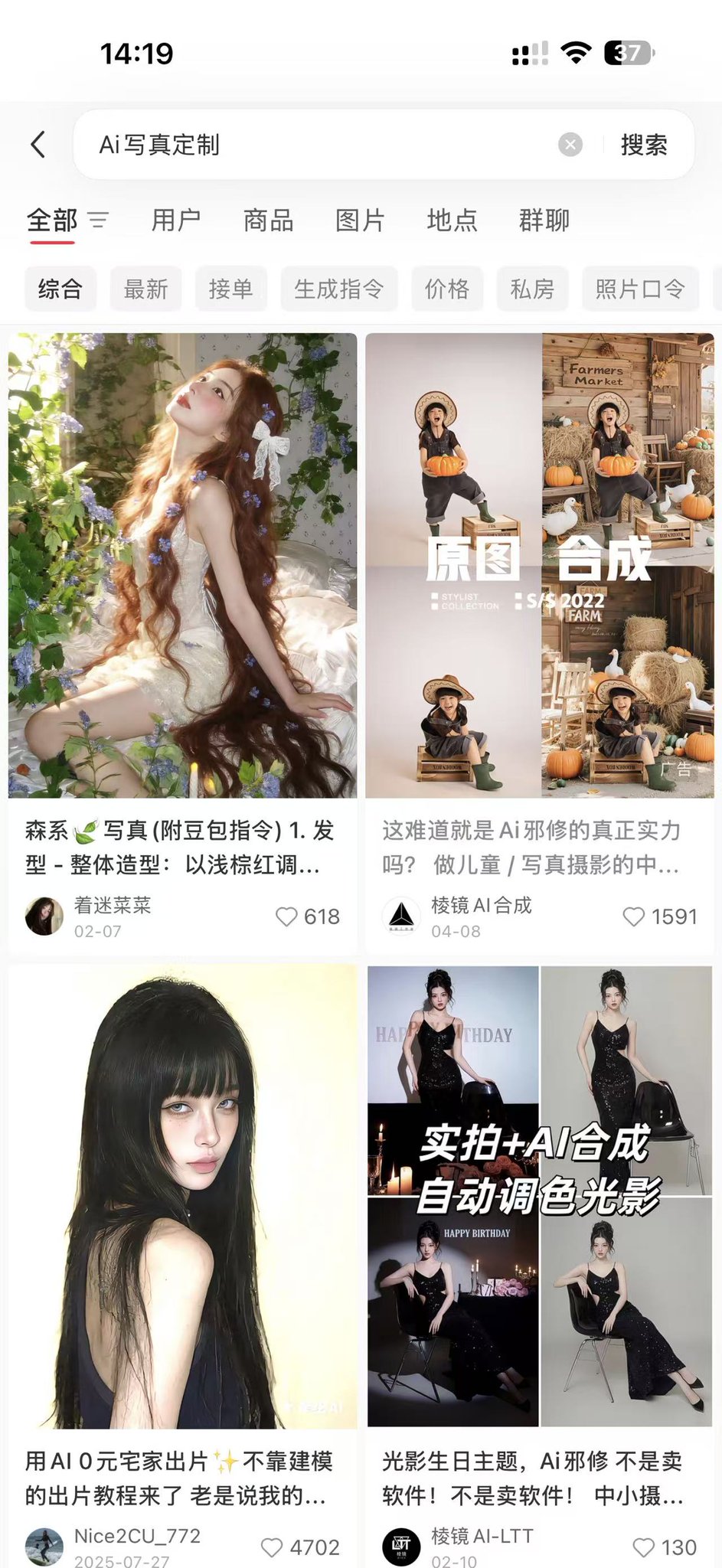Image resolution: width=722 pixels, height=1568 pixels.
Task: Select the 价格 filter chip
Action: (447, 289)
